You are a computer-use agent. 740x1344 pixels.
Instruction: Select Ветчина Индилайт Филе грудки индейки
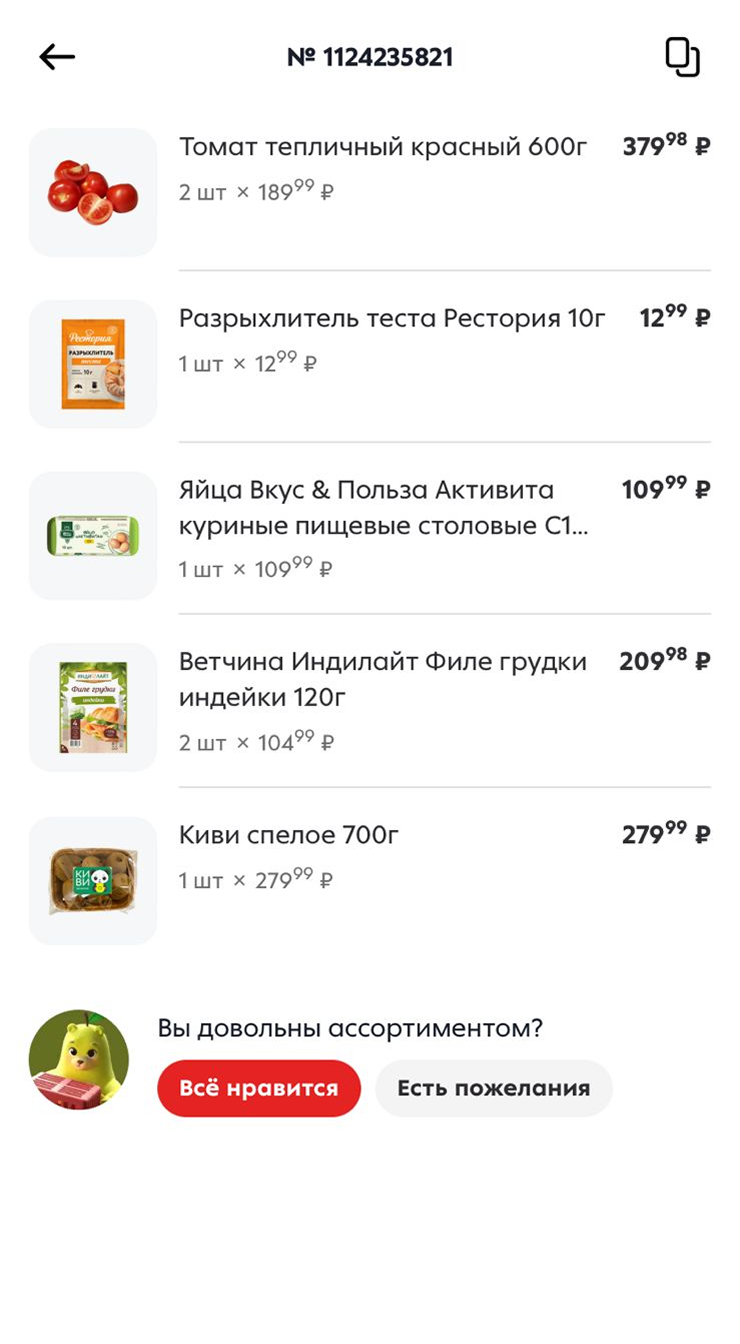[x=382, y=662]
